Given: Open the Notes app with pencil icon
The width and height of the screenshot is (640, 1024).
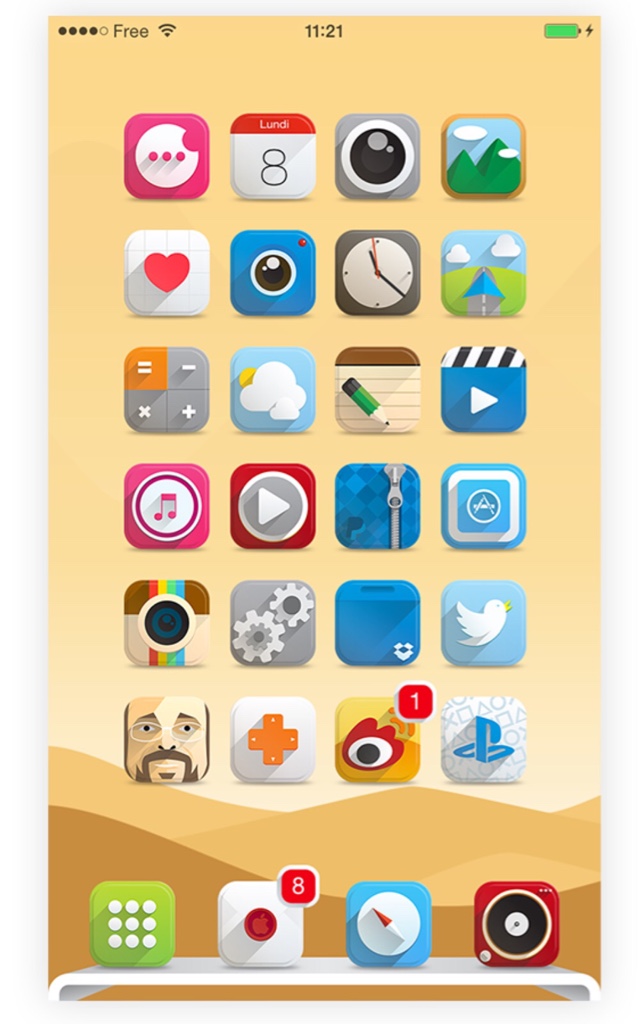Looking at the screenshot, I should [377, 389].
